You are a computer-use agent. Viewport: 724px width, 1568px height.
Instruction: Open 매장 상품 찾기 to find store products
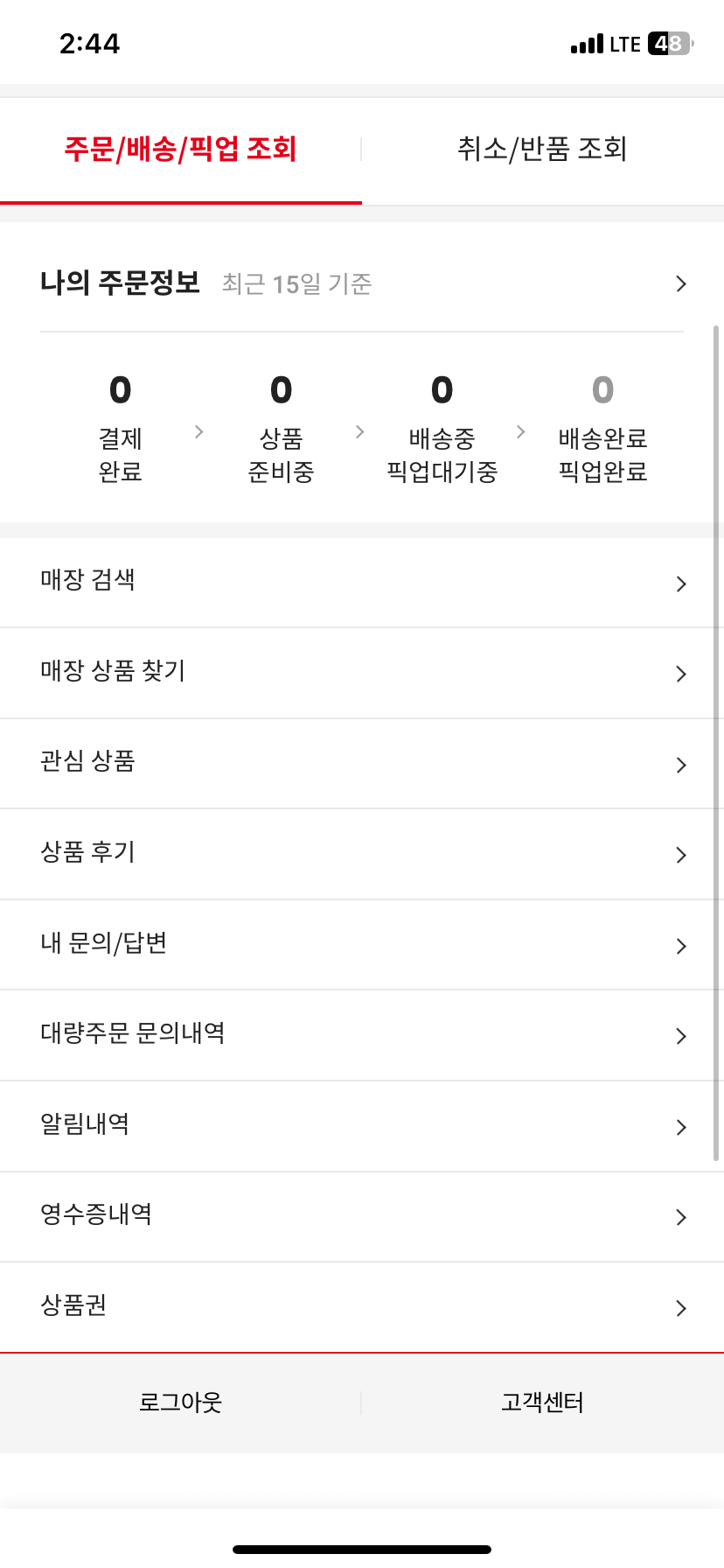[x=362, y=673]
